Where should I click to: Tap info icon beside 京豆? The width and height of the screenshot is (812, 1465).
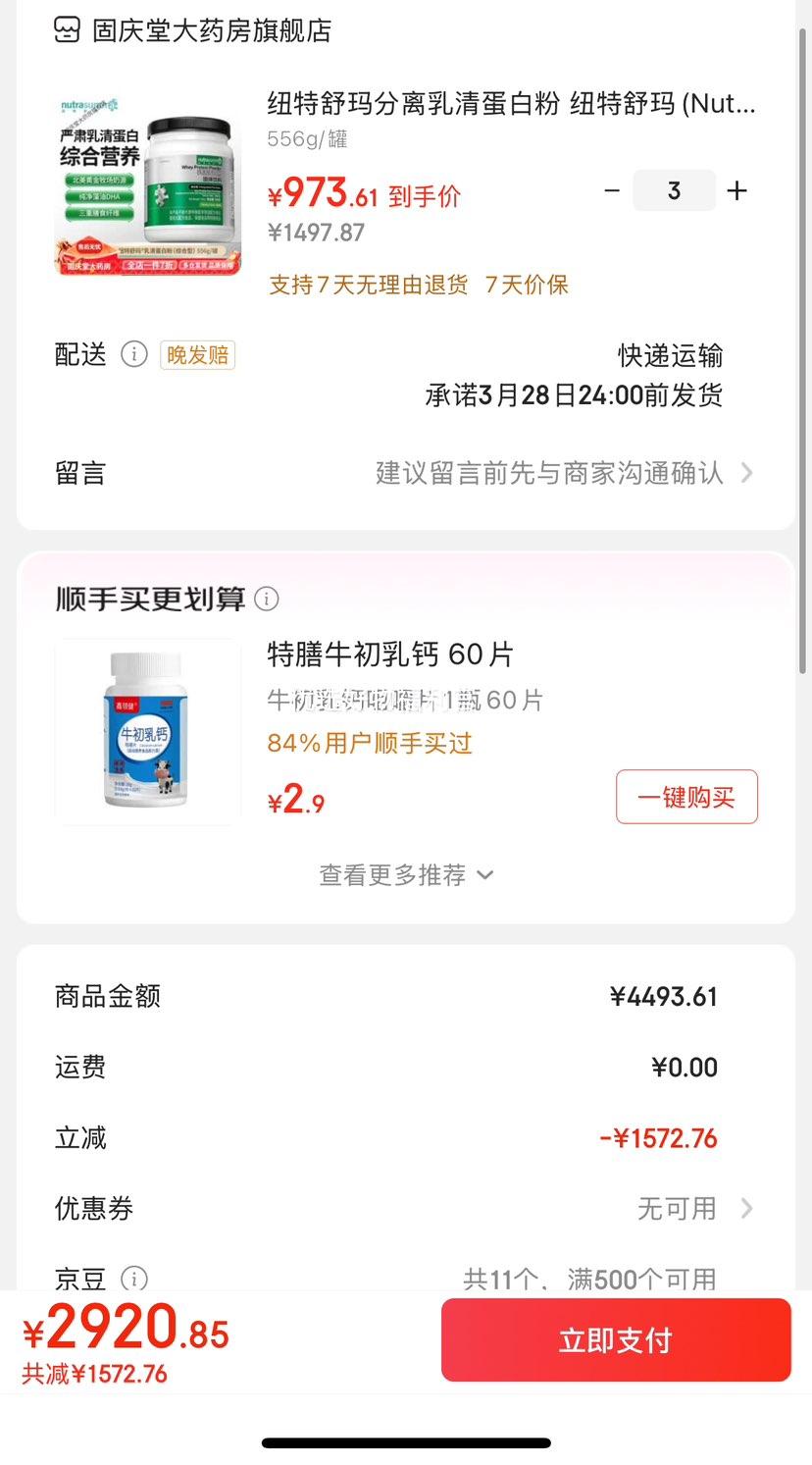tap(134, 1279)
